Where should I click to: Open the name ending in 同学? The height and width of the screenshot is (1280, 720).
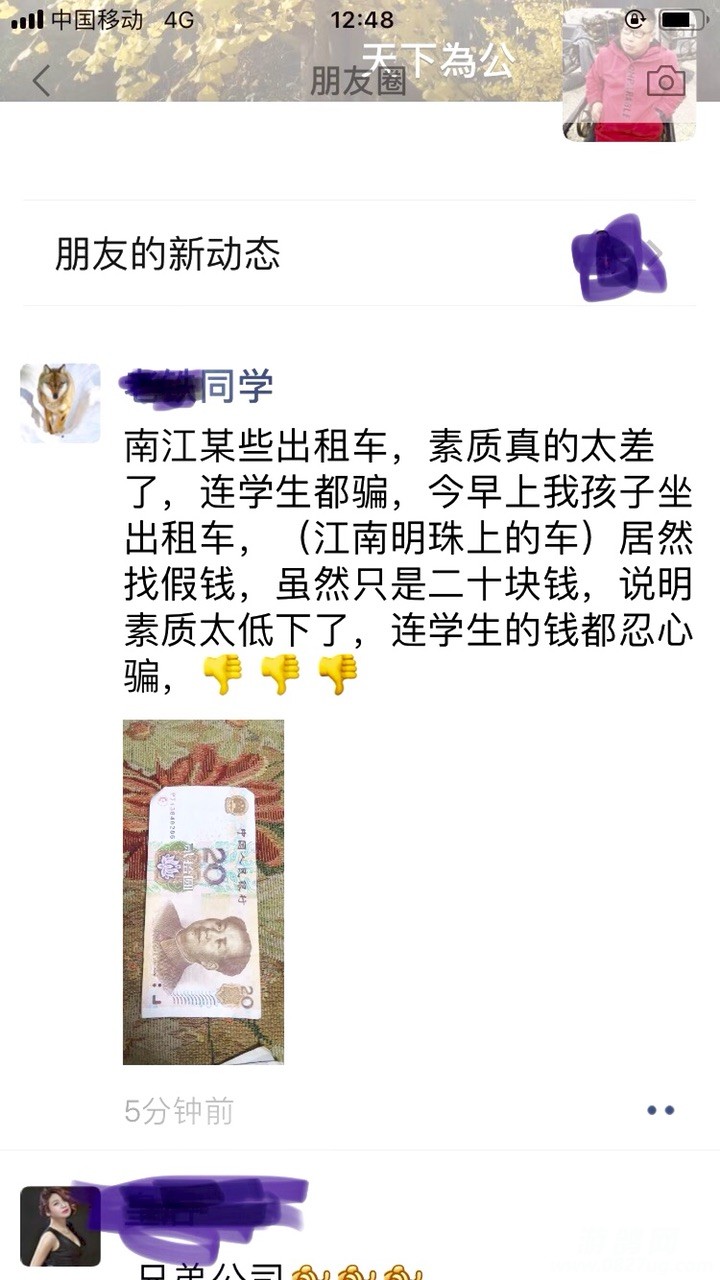[197, 385]
